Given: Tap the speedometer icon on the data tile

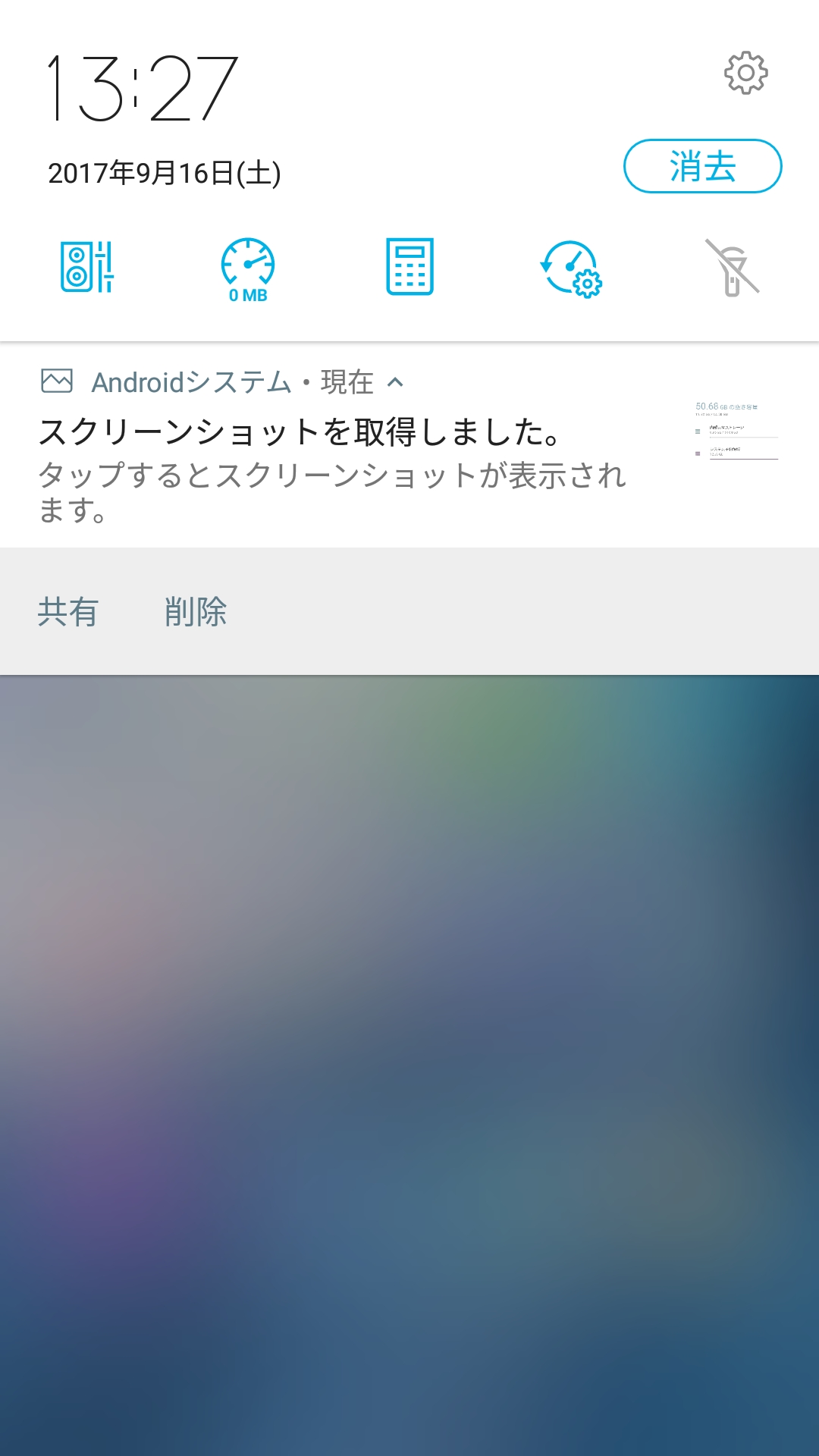Looking at the screenshot, I should point(246,262).
